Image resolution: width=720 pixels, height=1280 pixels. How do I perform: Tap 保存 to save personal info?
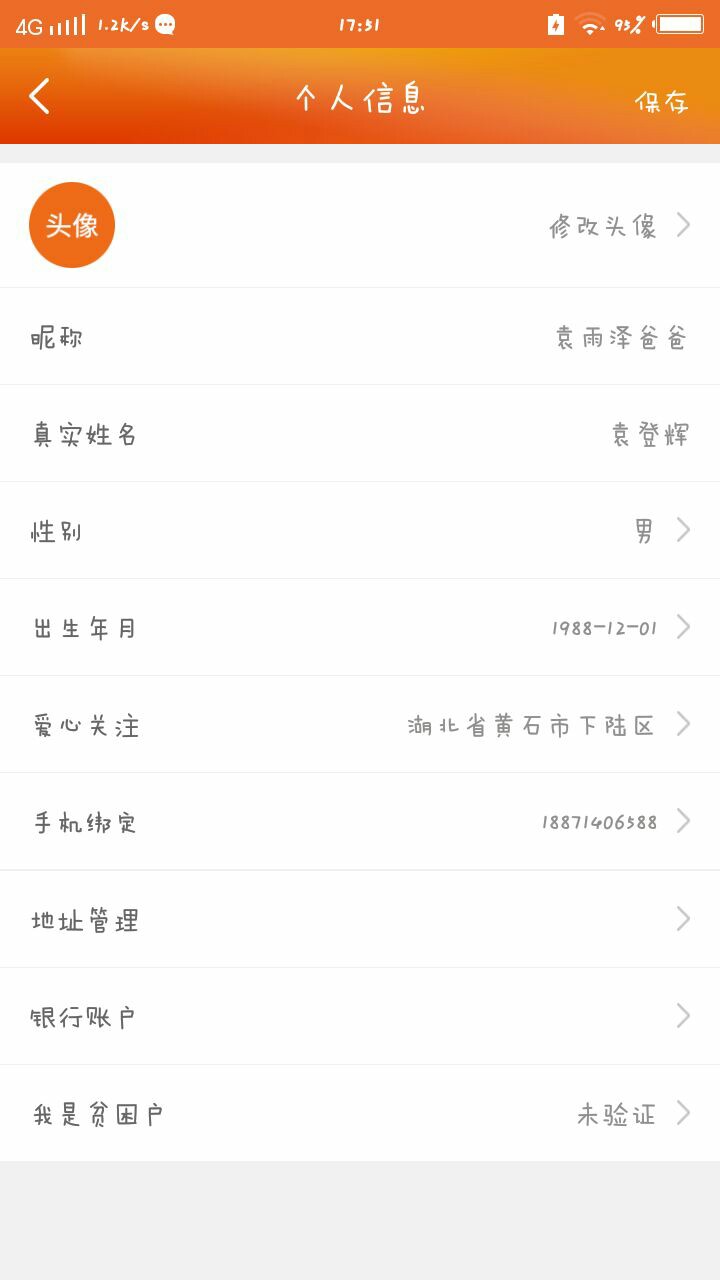tap(662, 101)
